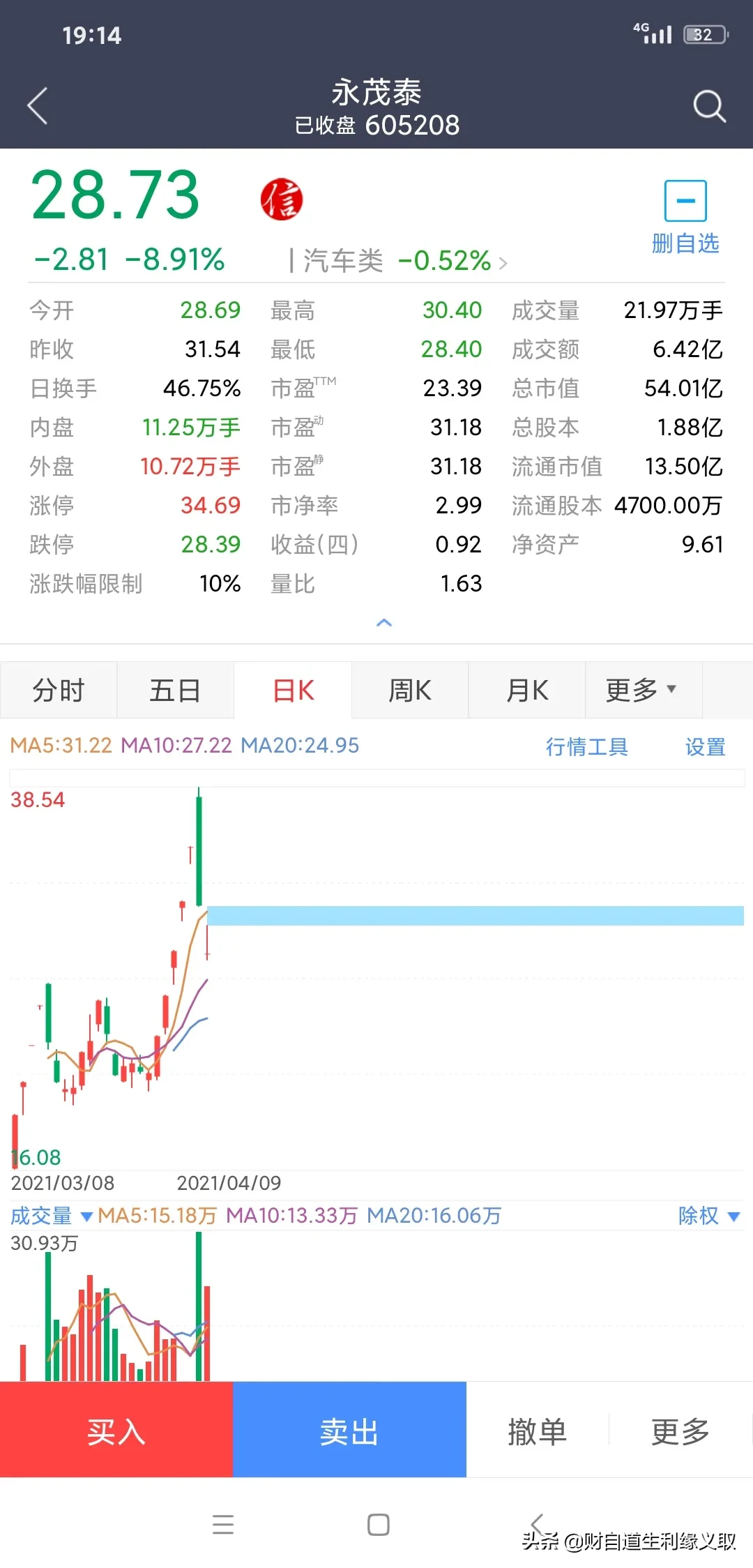Viewport: 753px width, 1568px height.
Task: Open 行情工具 market tools
Action: (586, 747)
